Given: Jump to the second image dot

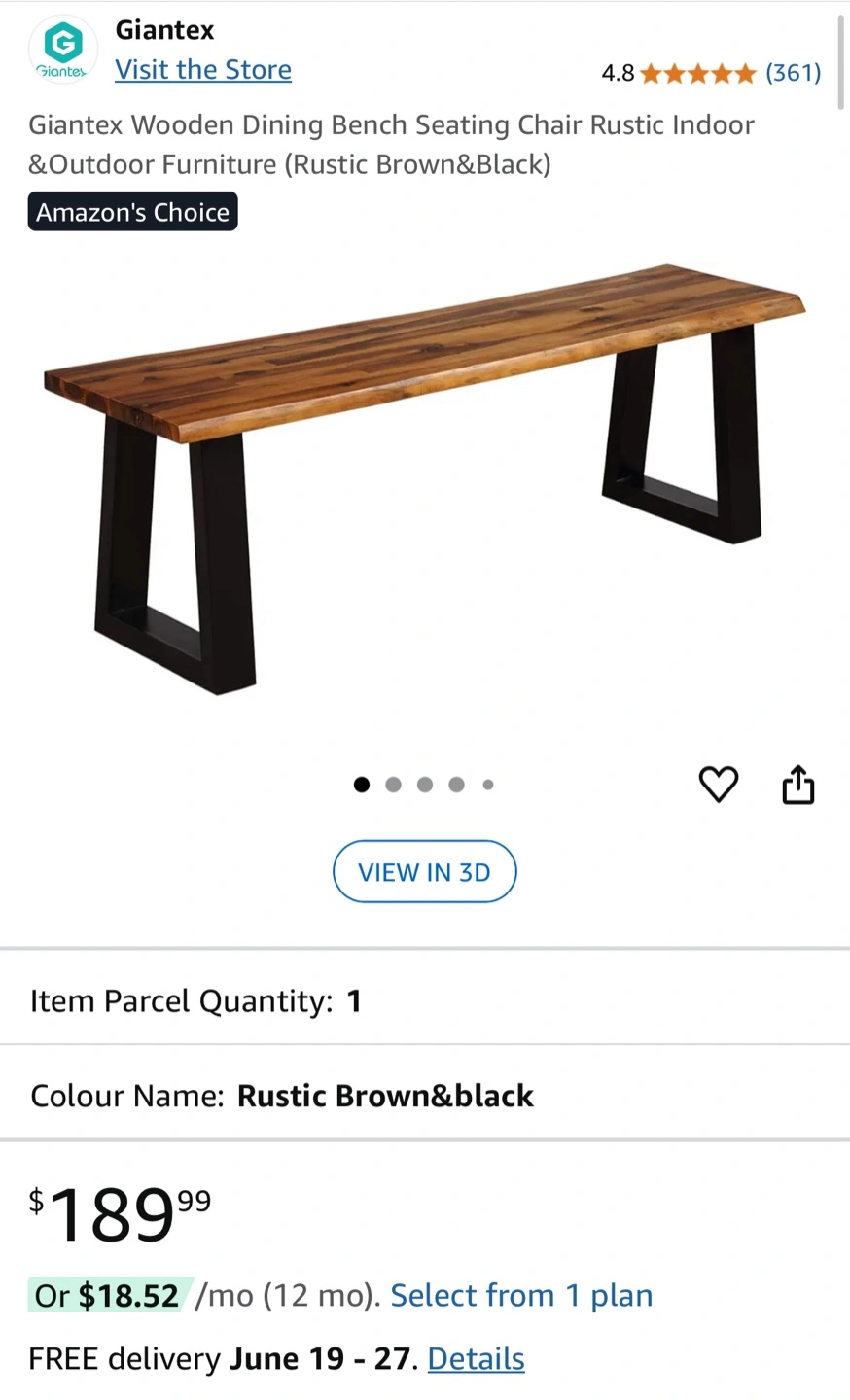Looking at the screenshot, I should pos(393,785).
